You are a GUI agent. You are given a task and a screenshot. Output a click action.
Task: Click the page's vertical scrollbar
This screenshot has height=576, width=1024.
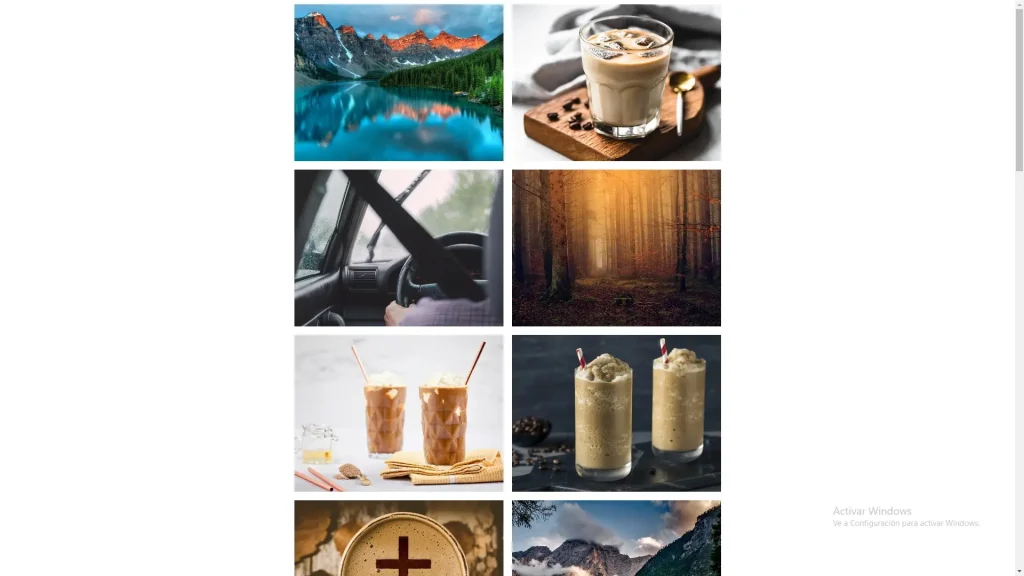[x=1019, y=90]
